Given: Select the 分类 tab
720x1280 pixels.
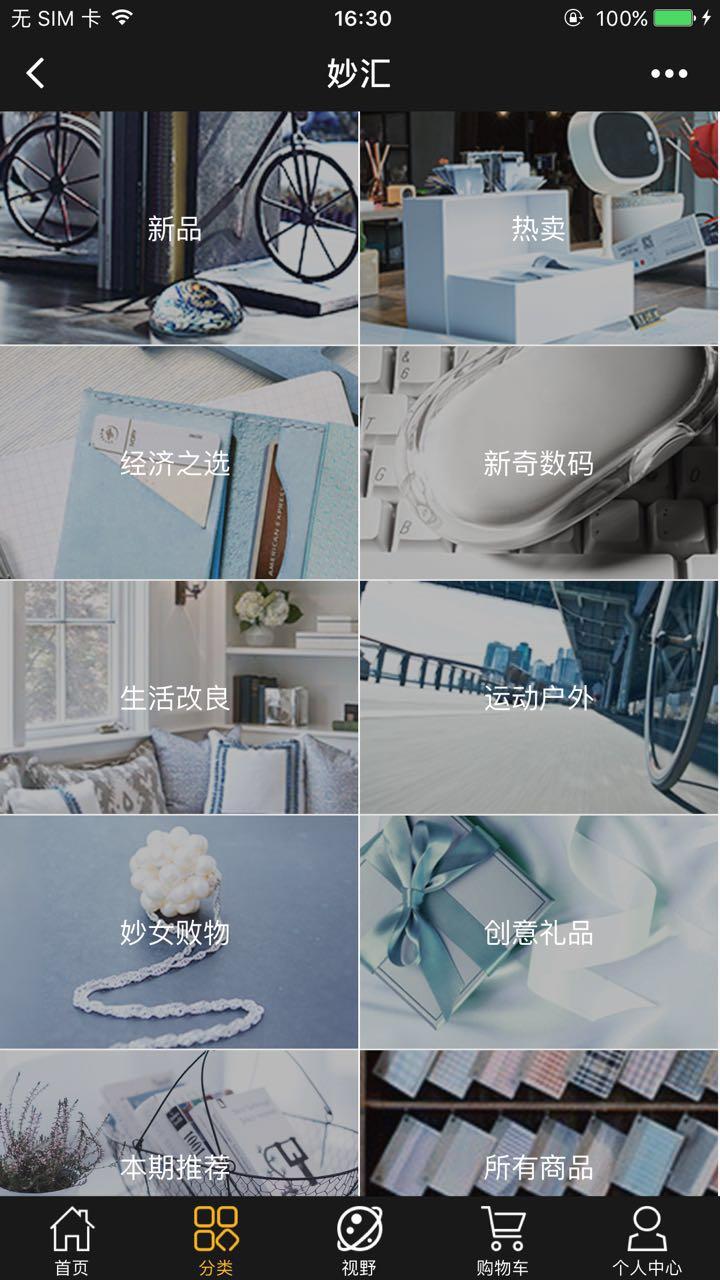Looking at the screenshot, I should pyautogui.click(x=216, y=1240).
